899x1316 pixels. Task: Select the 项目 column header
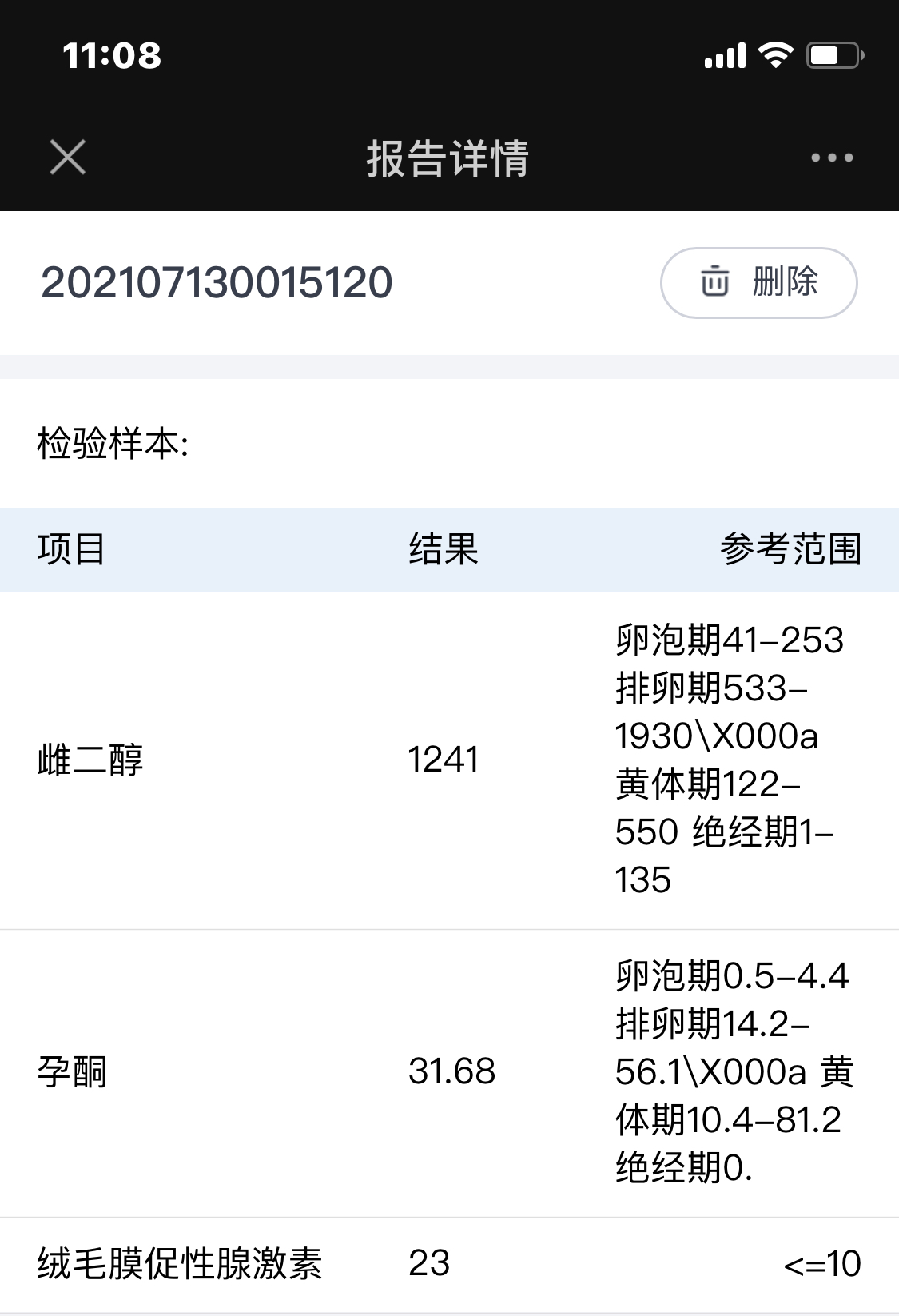coord(70,549)
